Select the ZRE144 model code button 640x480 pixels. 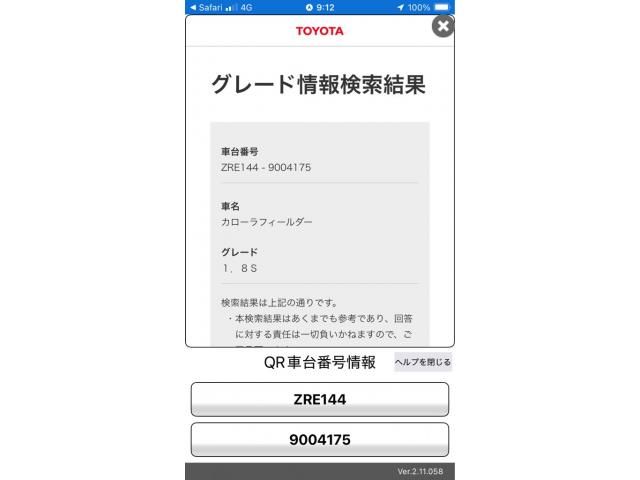click(x=319, y=399)
